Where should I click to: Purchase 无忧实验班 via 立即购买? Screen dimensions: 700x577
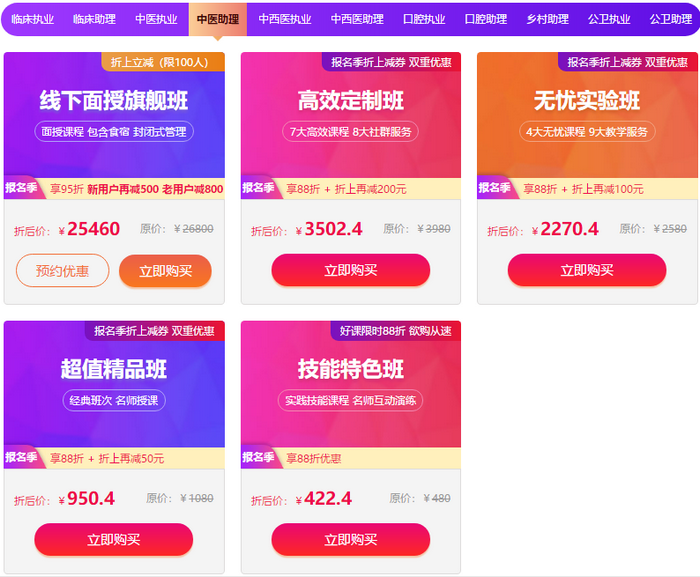pyautogui.click(x=587, y=270)
